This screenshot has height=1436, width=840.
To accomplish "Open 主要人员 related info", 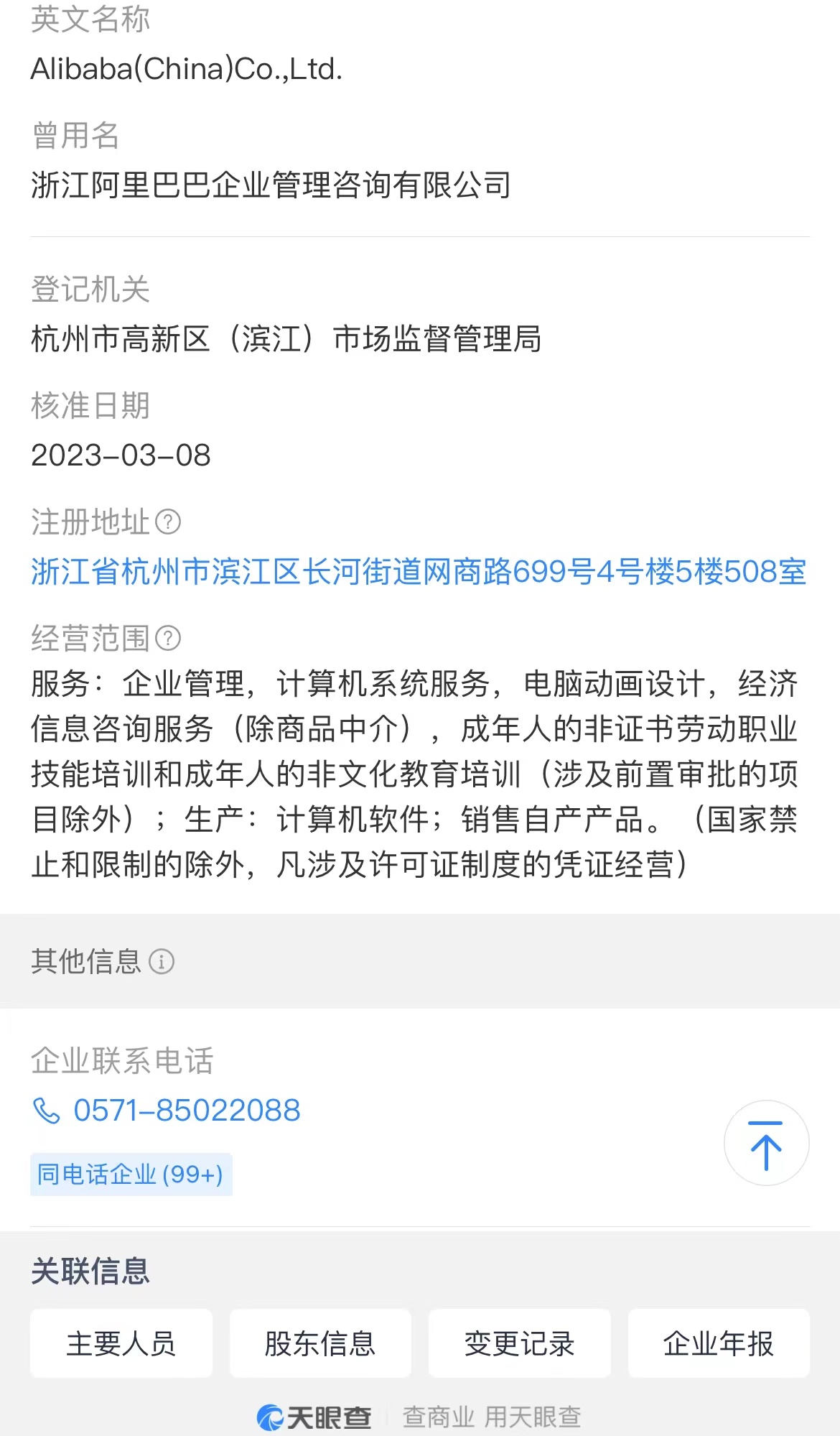I will point(121,1343).
